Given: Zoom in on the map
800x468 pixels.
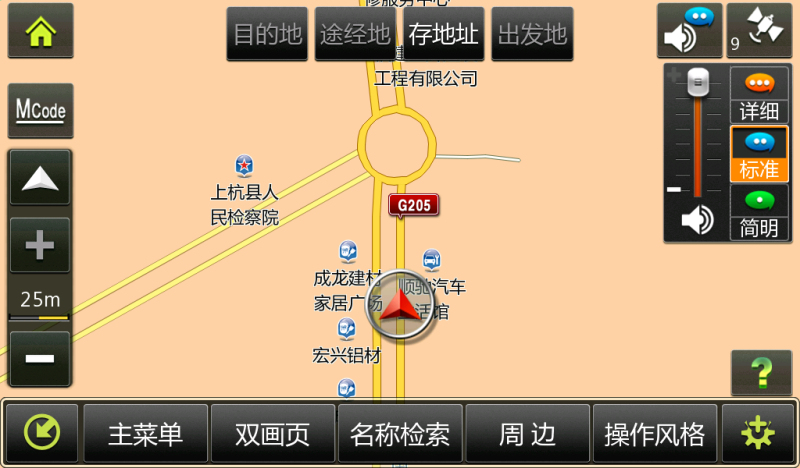Looking at the screenshot, I should click(41, 245).
